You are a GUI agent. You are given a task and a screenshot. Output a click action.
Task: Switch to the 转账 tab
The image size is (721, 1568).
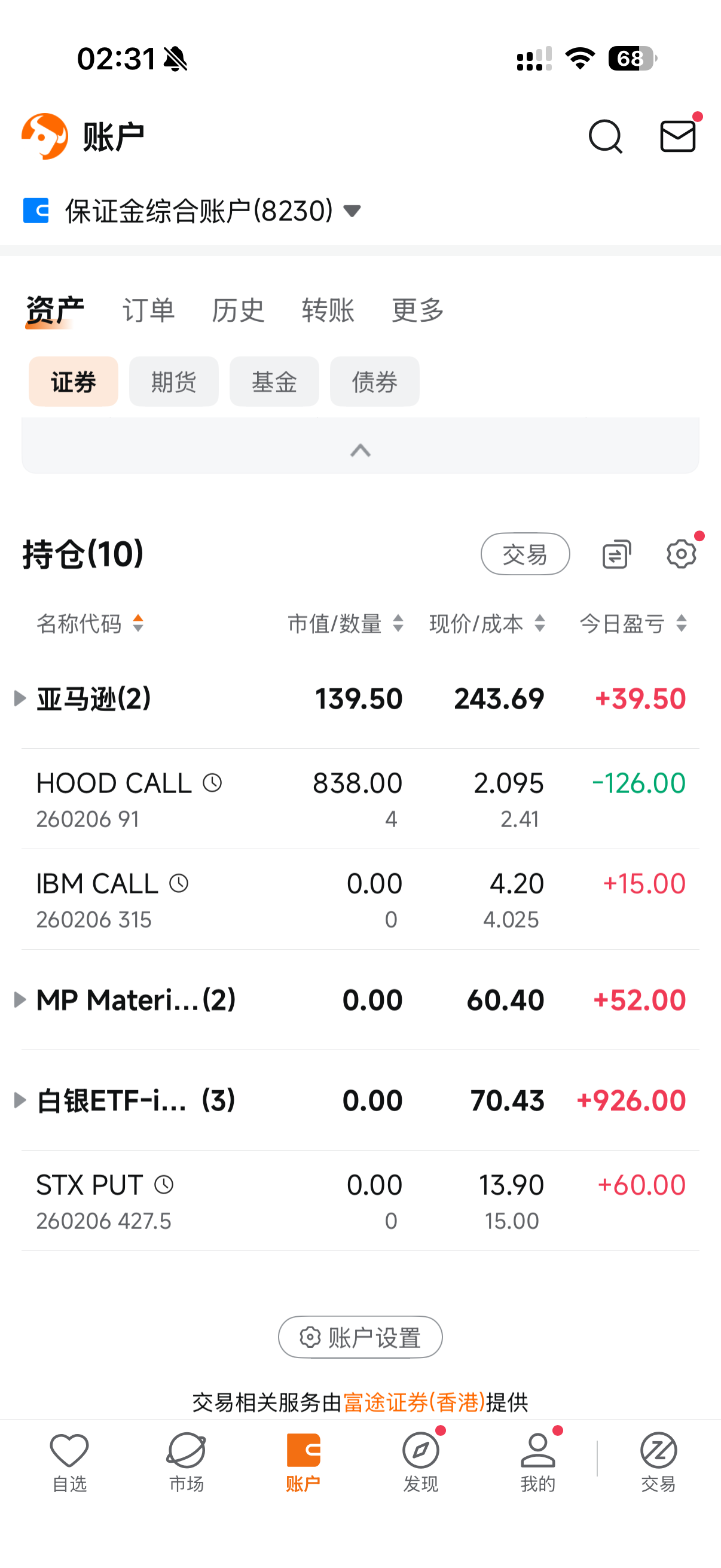(x=328, y=310)
